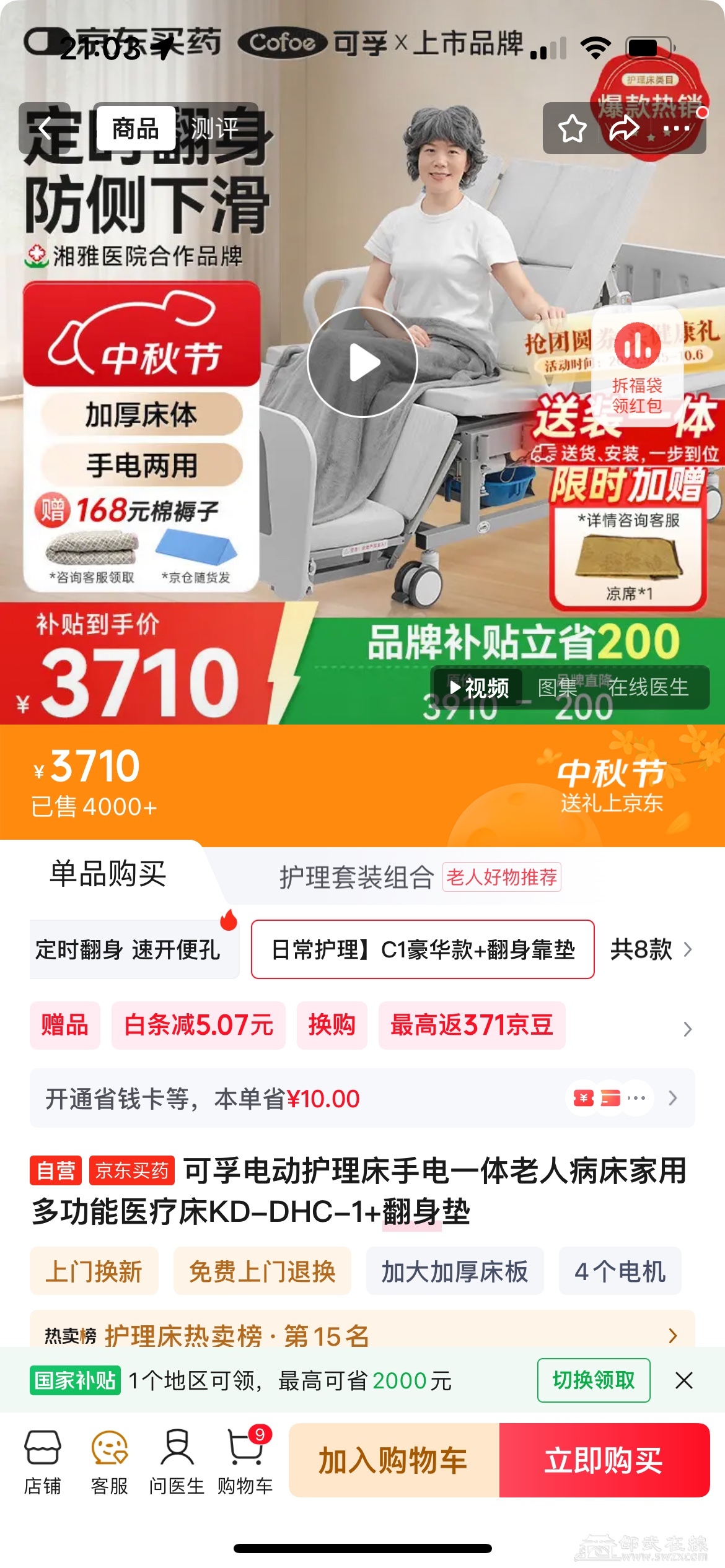The height and width of the screenshot is (1568, 725).
Task: Switch to the 护理套装组合 tab
Action: [356, 877]
